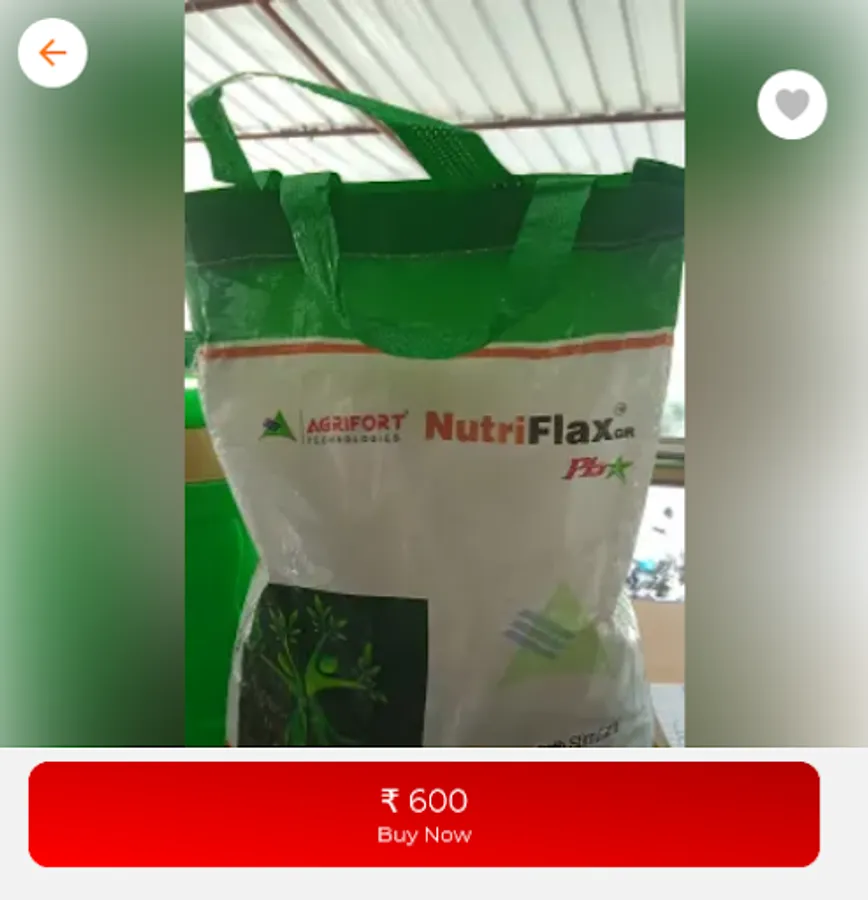Tap the ₹ 600 Buy Now button
The width and height of the screenshot is (868, 900).
[424, 814]
